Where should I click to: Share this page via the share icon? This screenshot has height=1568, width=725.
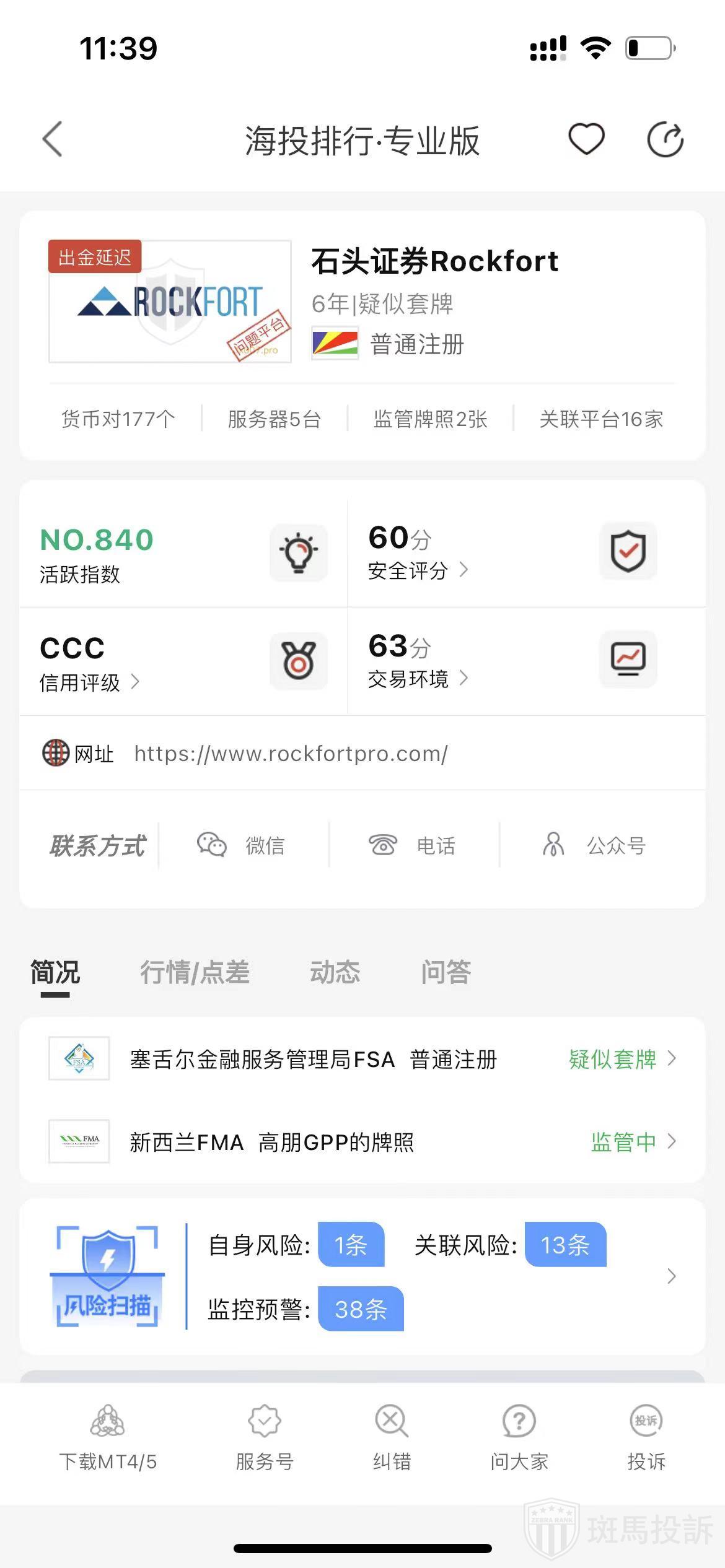(665, 140)
